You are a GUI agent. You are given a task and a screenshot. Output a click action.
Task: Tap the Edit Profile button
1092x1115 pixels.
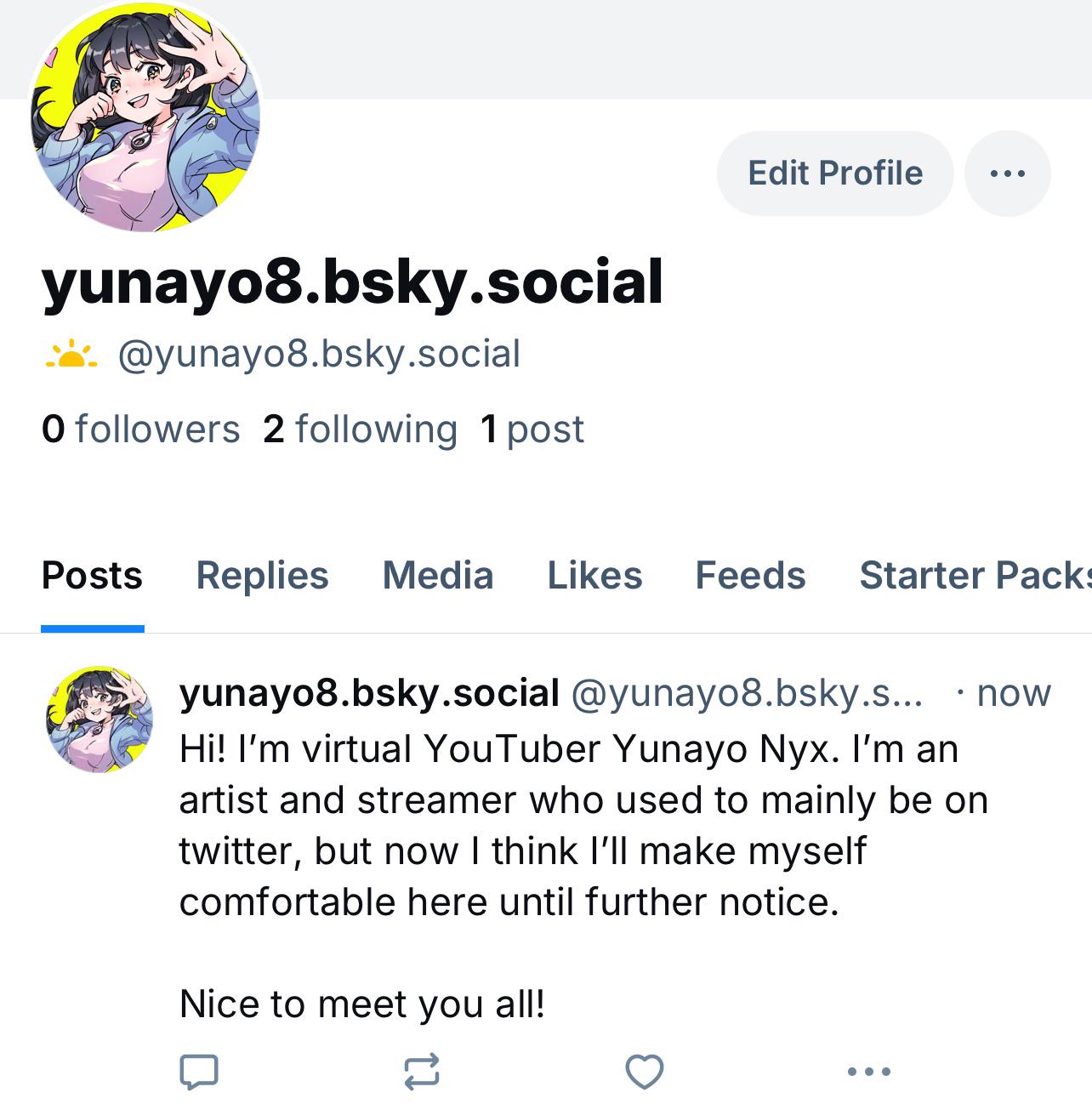click(x=834, y=174)
